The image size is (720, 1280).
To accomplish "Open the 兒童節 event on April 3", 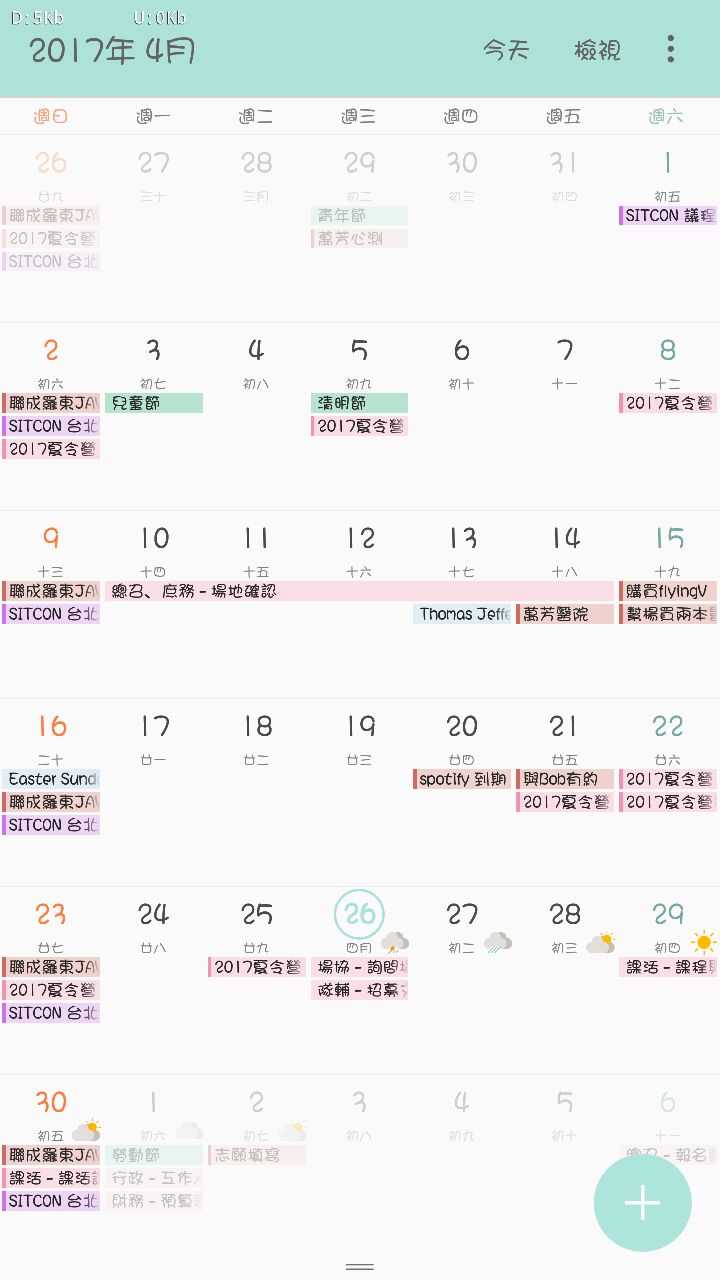I will pos(154,403).
